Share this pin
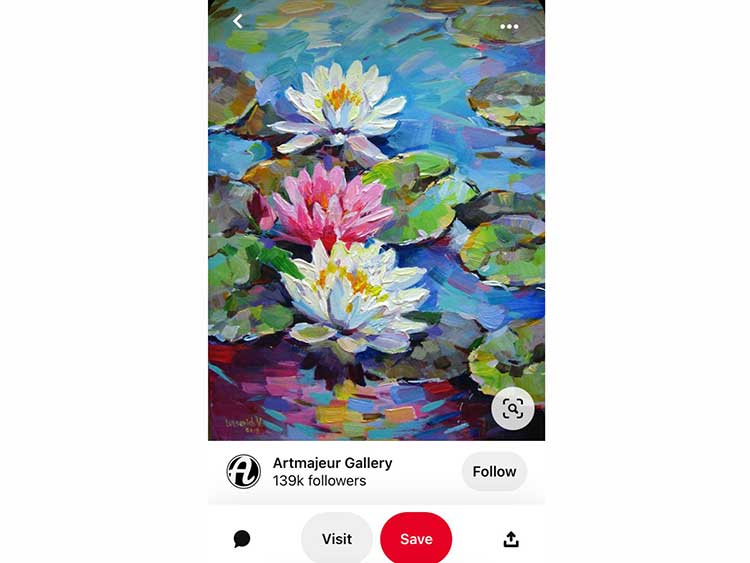 pos(511,539)
